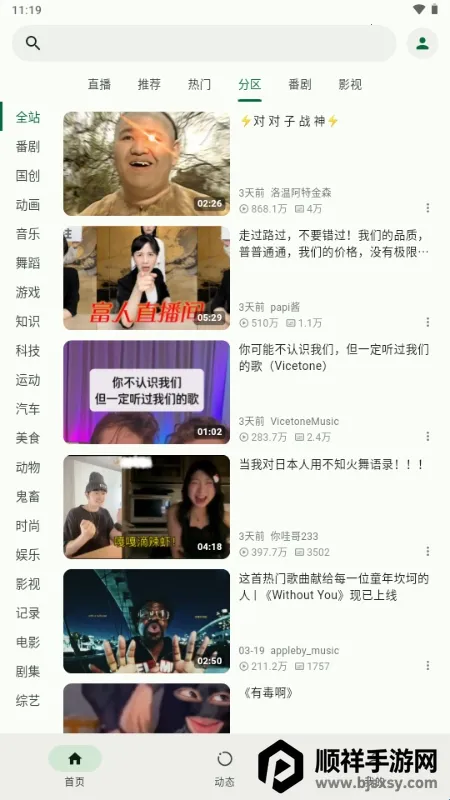Screen dimensions: 450x800
Task: Switch to the 影视 top tab
Action: tap(350, 84)
